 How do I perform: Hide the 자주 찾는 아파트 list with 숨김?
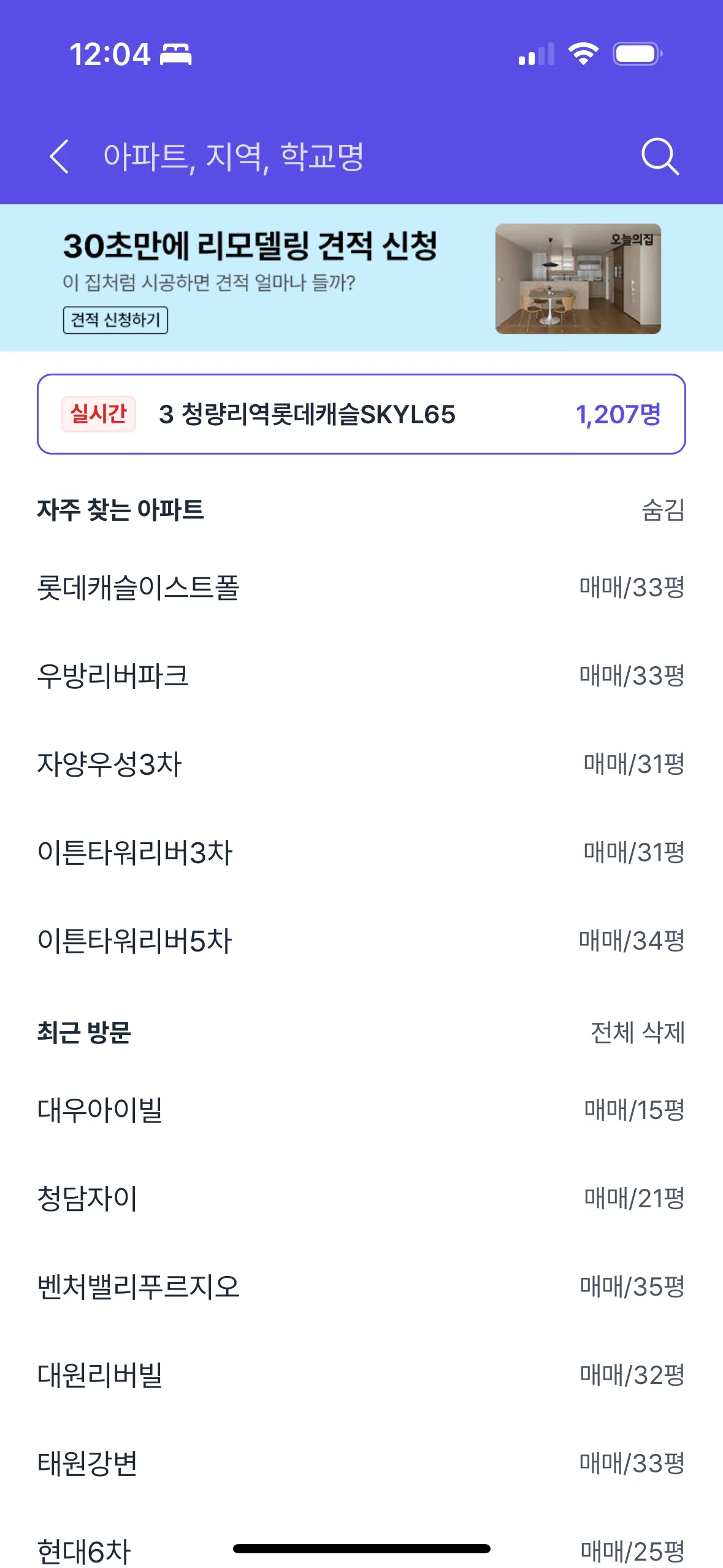pos(662,510)
